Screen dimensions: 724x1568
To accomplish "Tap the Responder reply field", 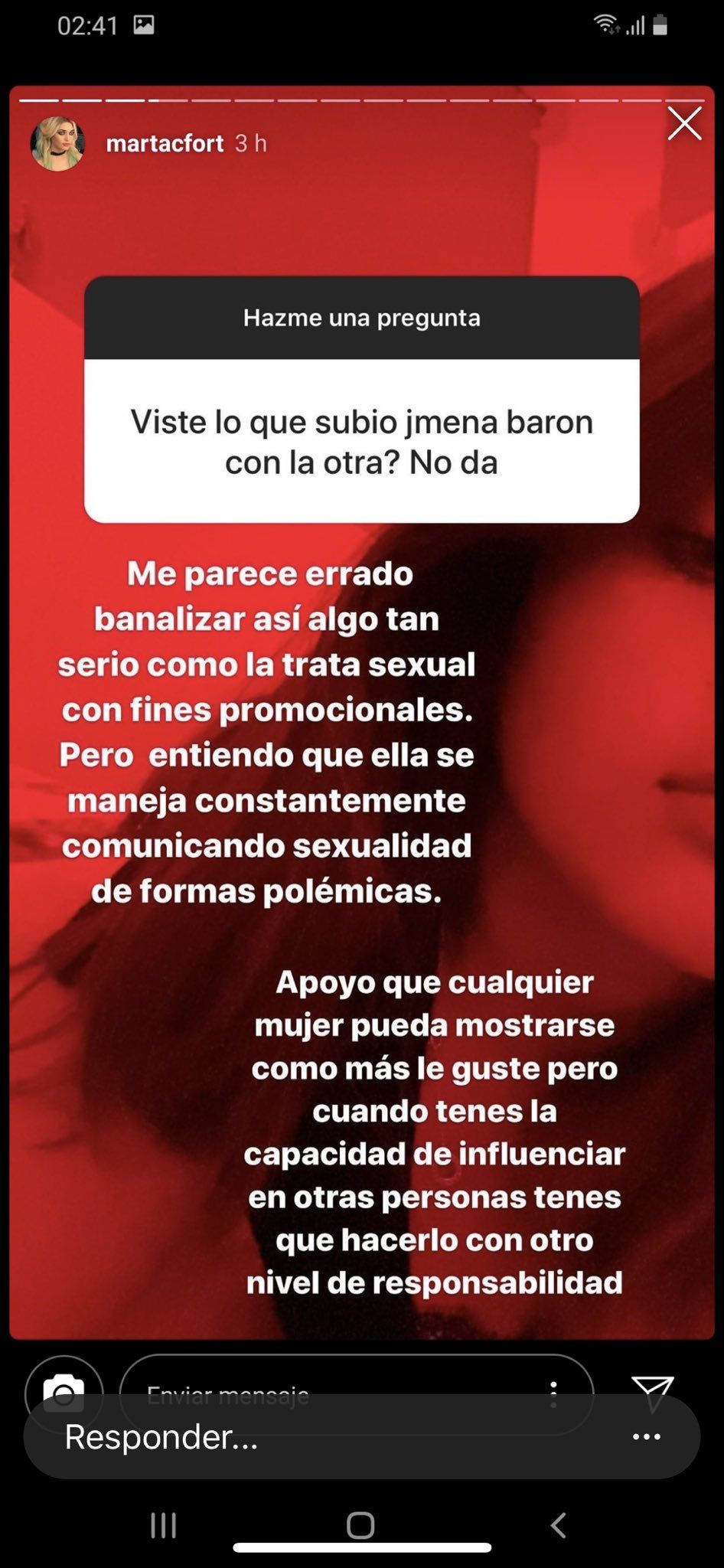I will (306, 1437).
